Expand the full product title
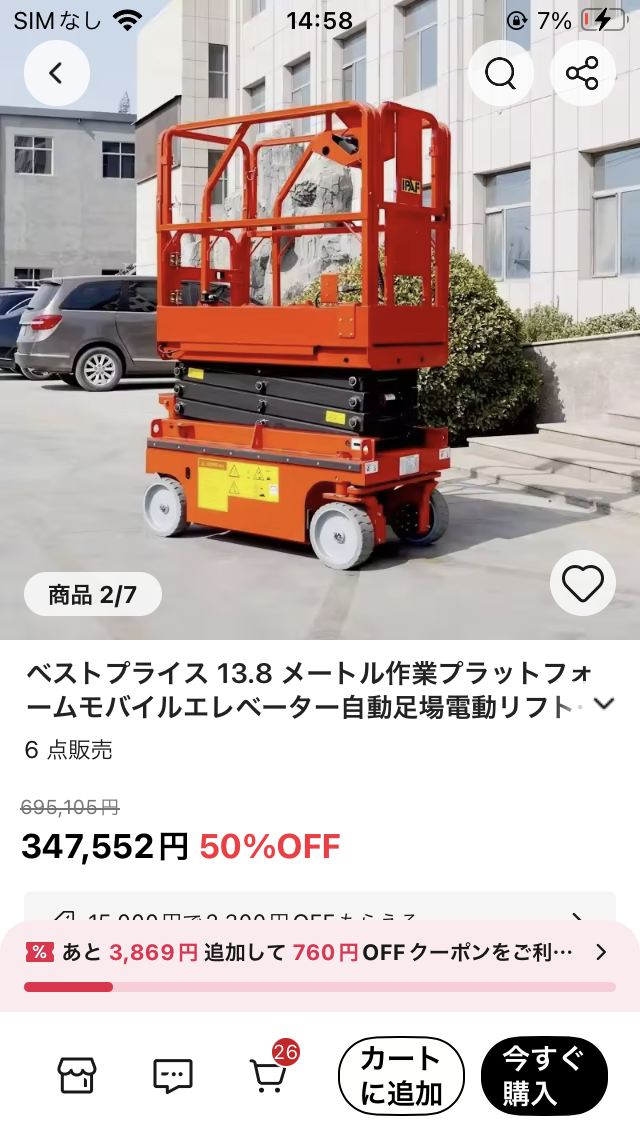This screenshot has width=640, height=1136. (x=604, y=703)
